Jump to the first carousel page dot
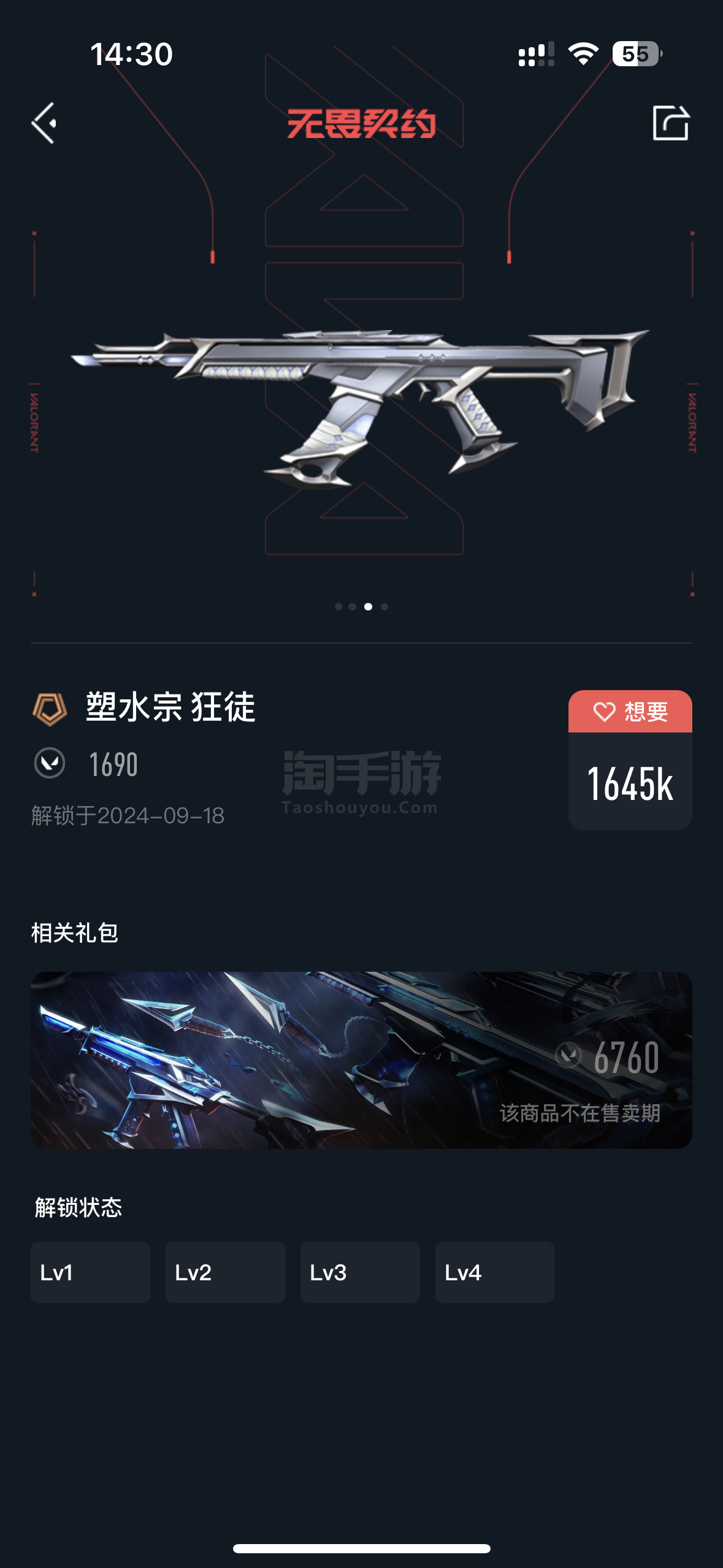 (x=338, y=607)
